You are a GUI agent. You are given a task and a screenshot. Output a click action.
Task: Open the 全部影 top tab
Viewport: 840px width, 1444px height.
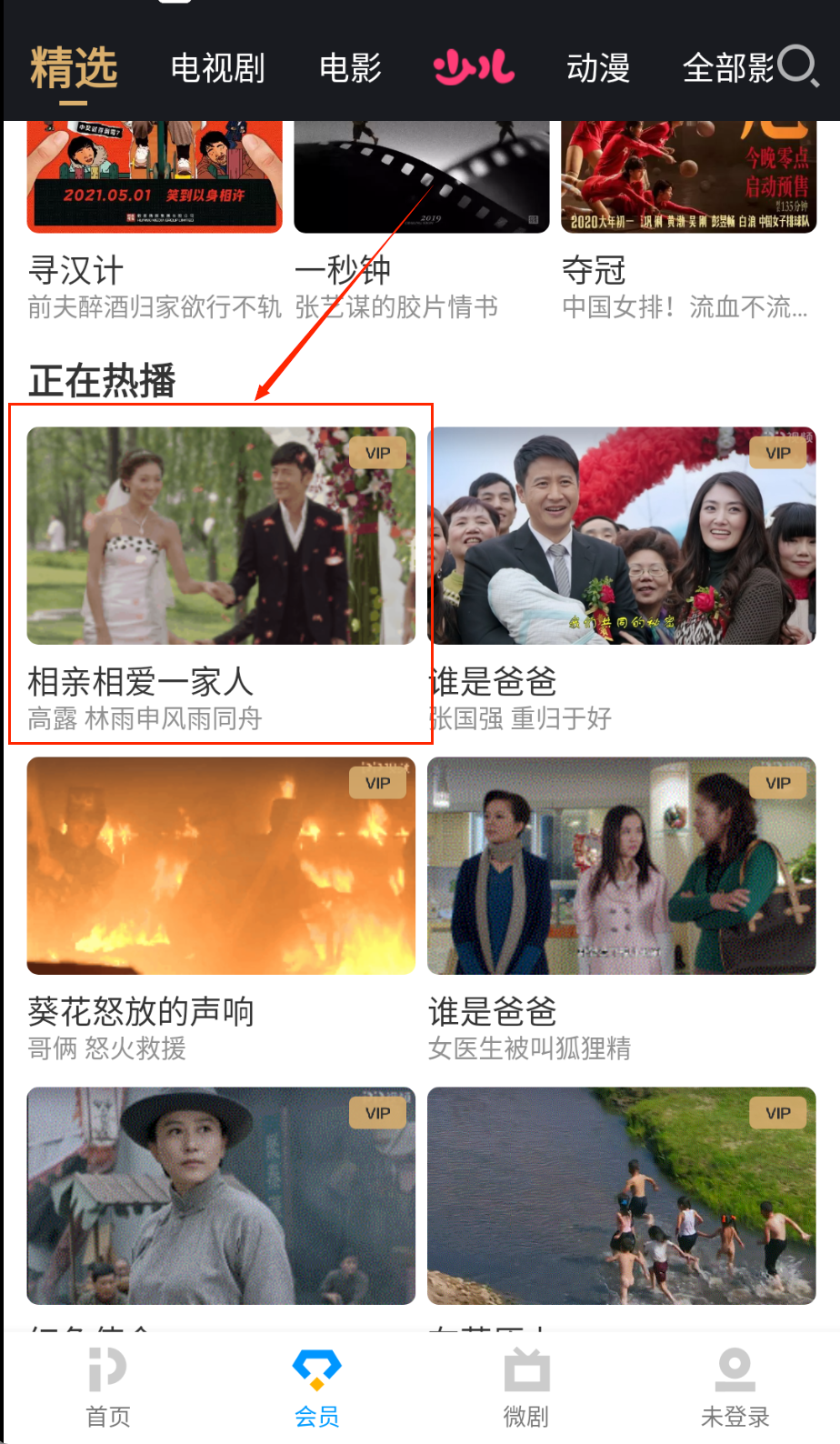[x=726, y=68]
